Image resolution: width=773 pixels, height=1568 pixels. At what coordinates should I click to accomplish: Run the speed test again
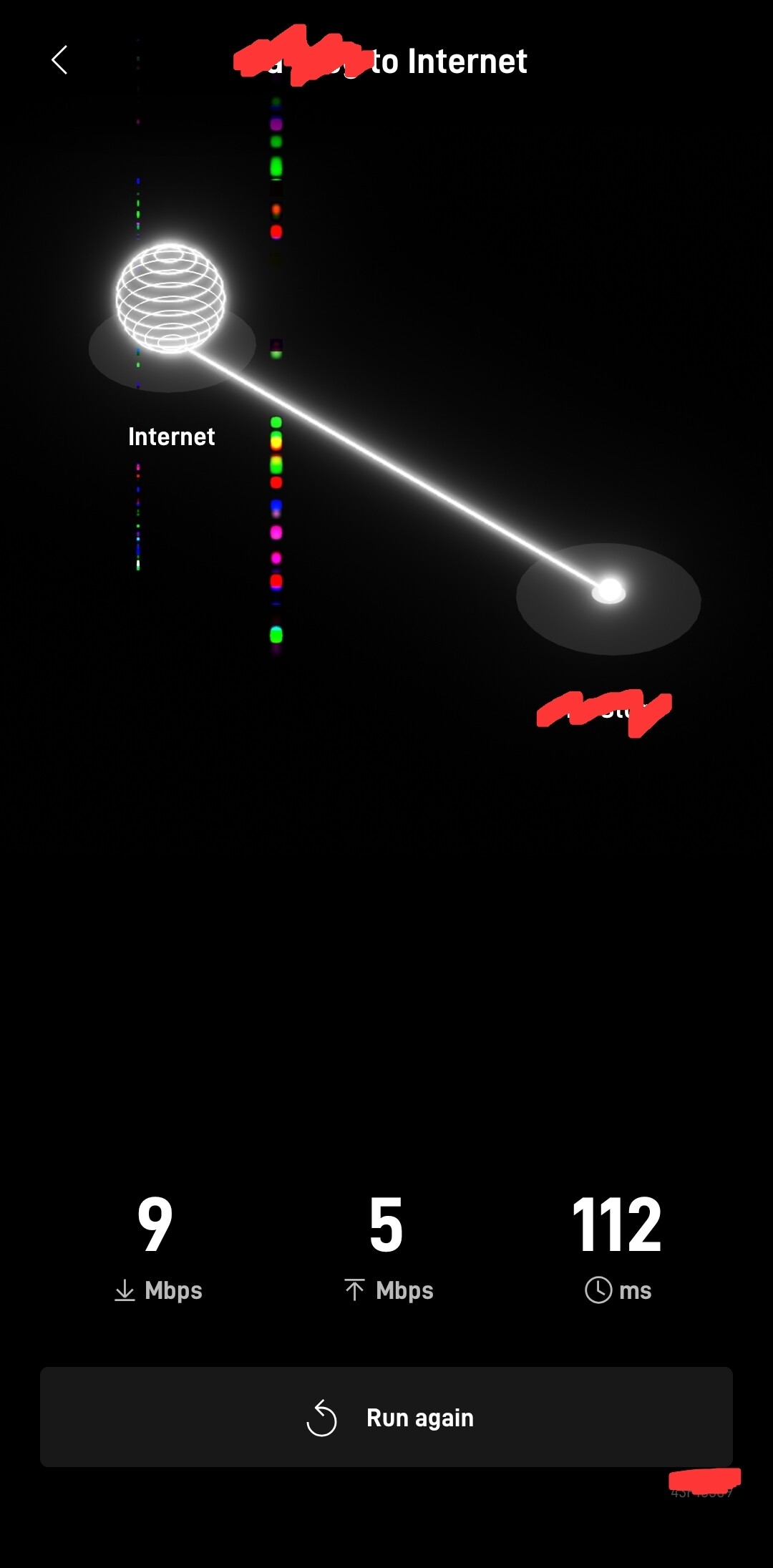(386, 1417)
